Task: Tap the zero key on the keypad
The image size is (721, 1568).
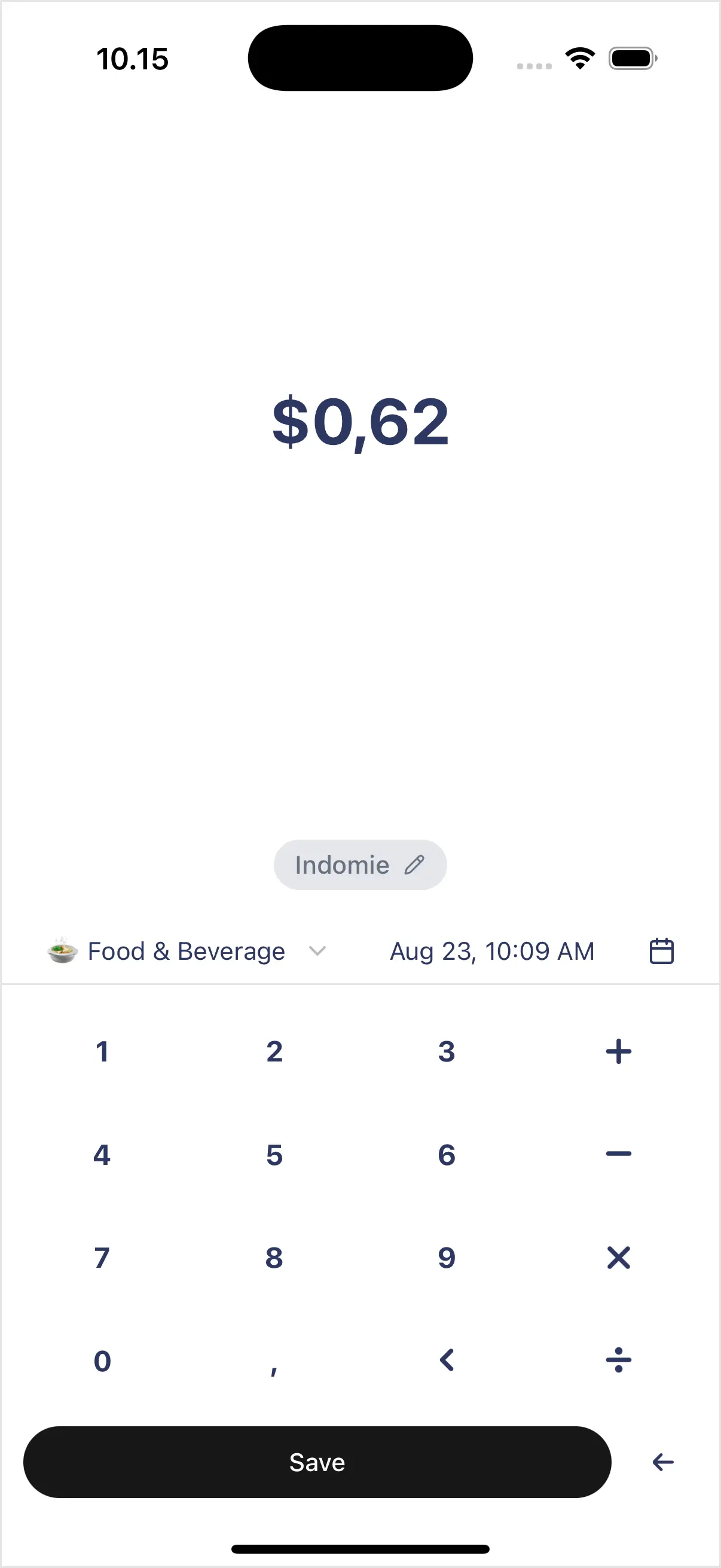Action: 102,1361
